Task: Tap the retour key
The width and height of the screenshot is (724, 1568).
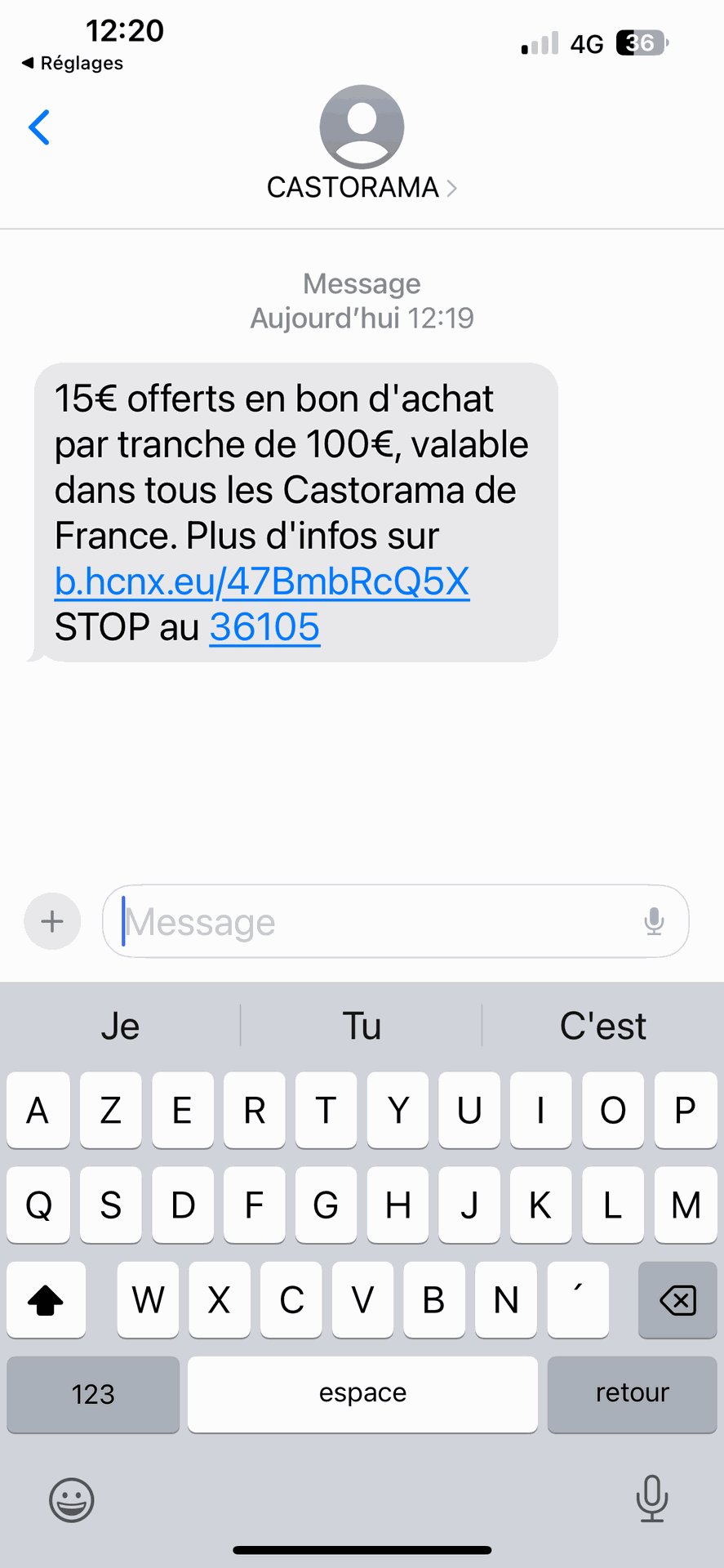Action: tap(632, 1393)
